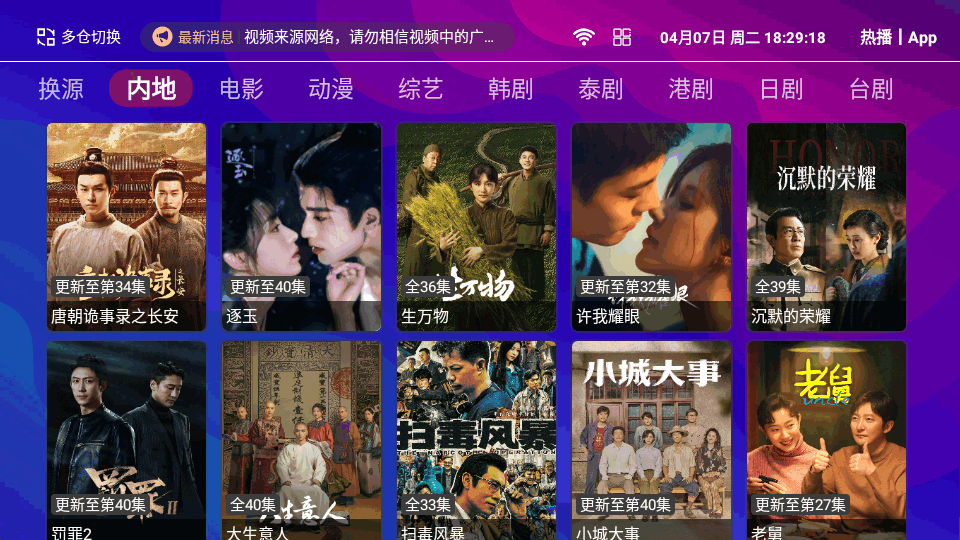Switch to the 日剧 tab

click(781, 89)
